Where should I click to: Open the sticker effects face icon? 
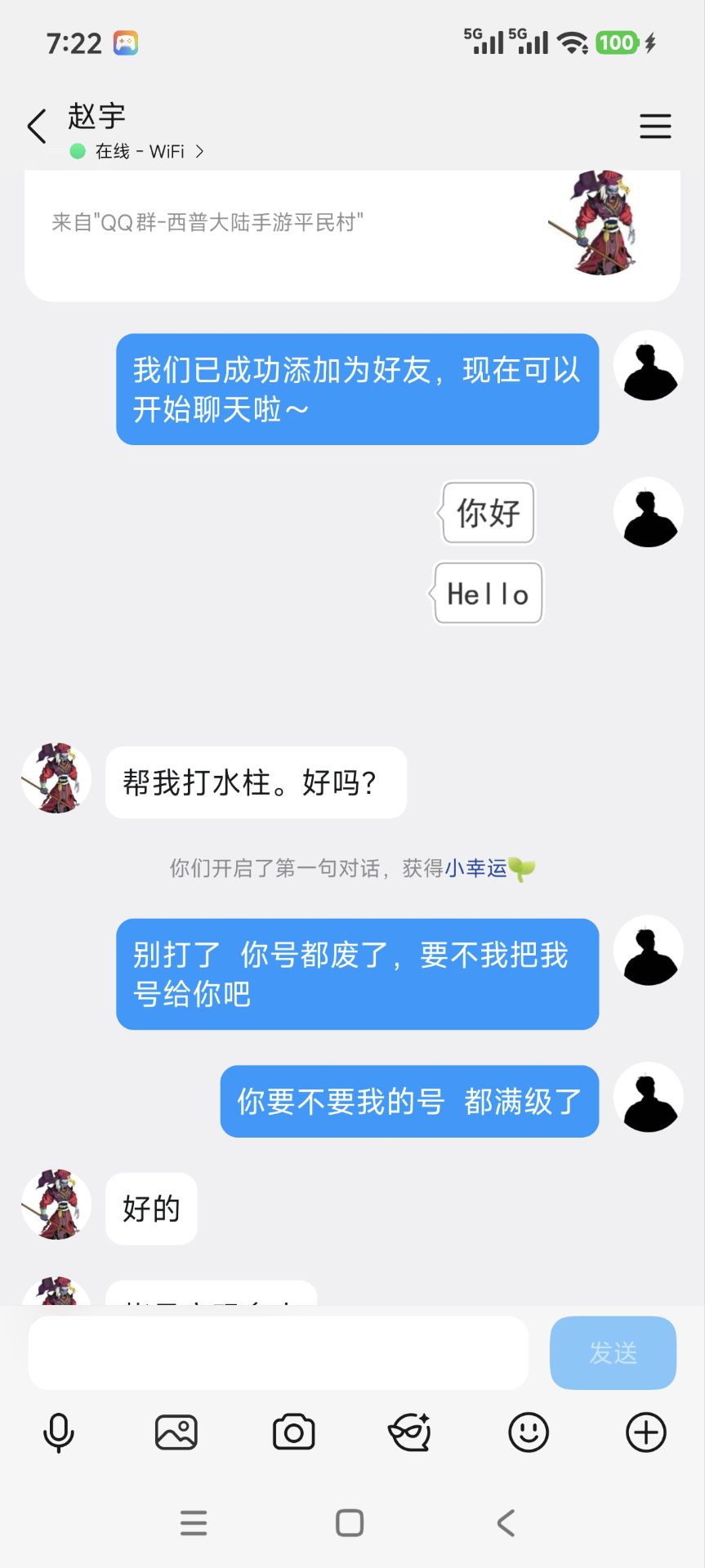[410, 1432]
